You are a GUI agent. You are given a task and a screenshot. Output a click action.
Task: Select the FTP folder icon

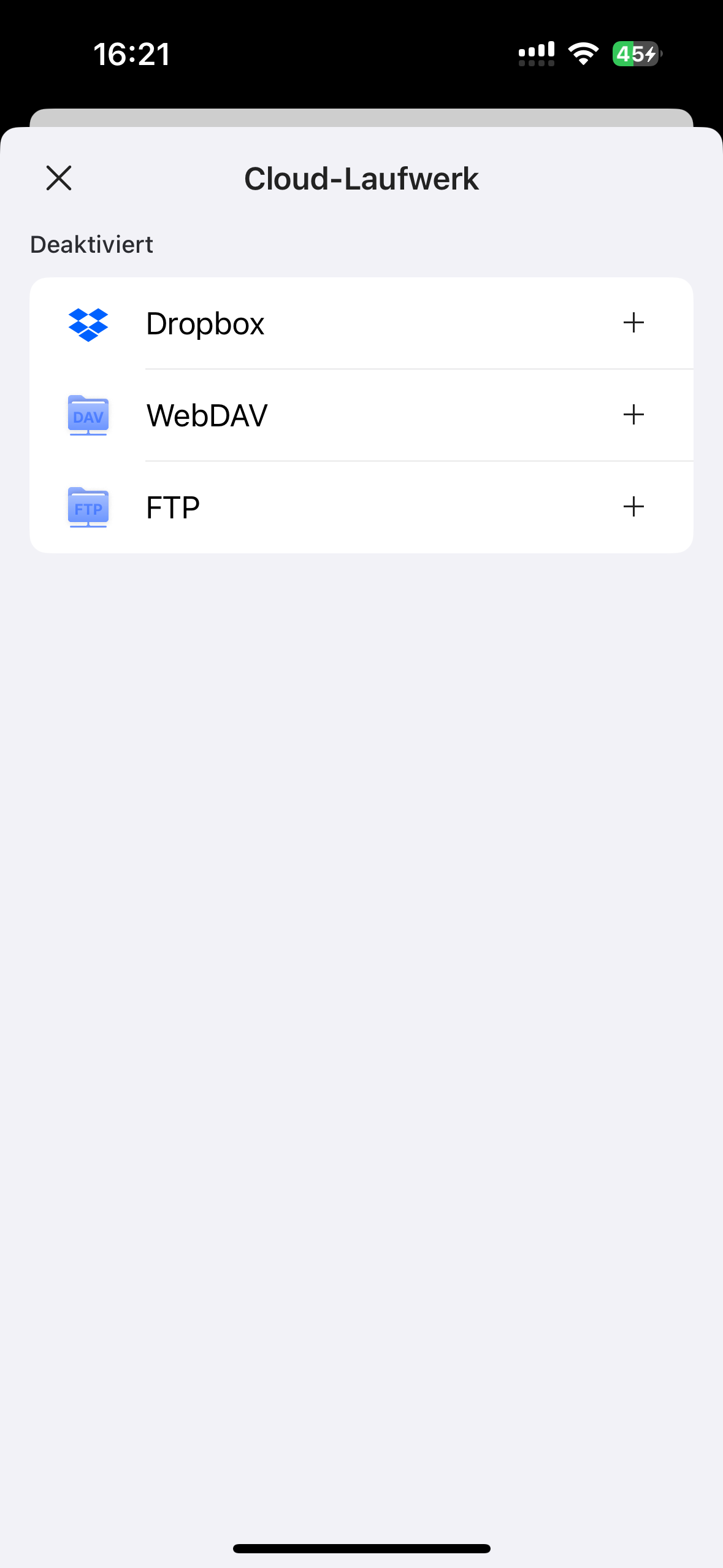point(88,507)
